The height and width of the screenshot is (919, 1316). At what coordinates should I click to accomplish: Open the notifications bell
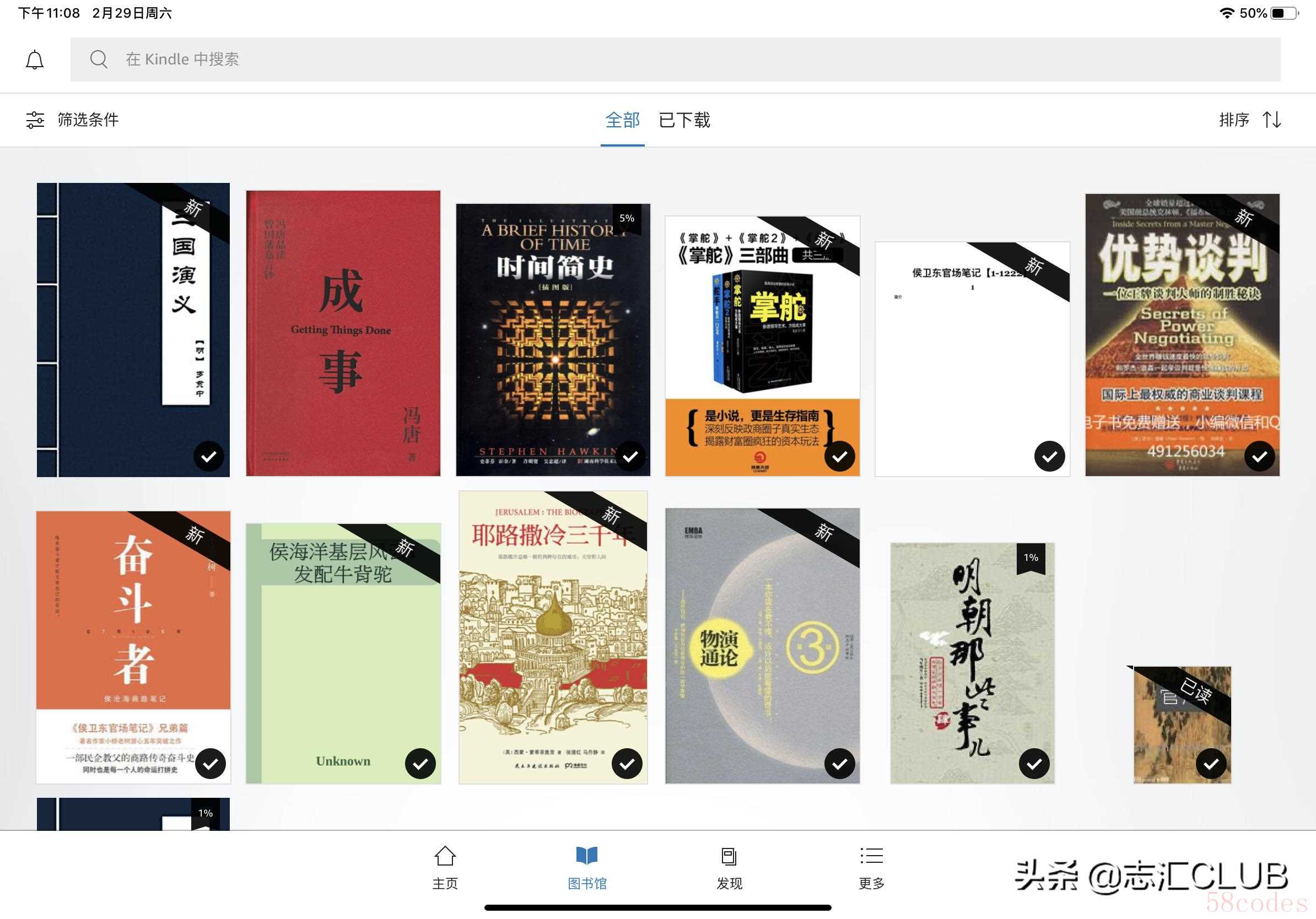point(34,60)
